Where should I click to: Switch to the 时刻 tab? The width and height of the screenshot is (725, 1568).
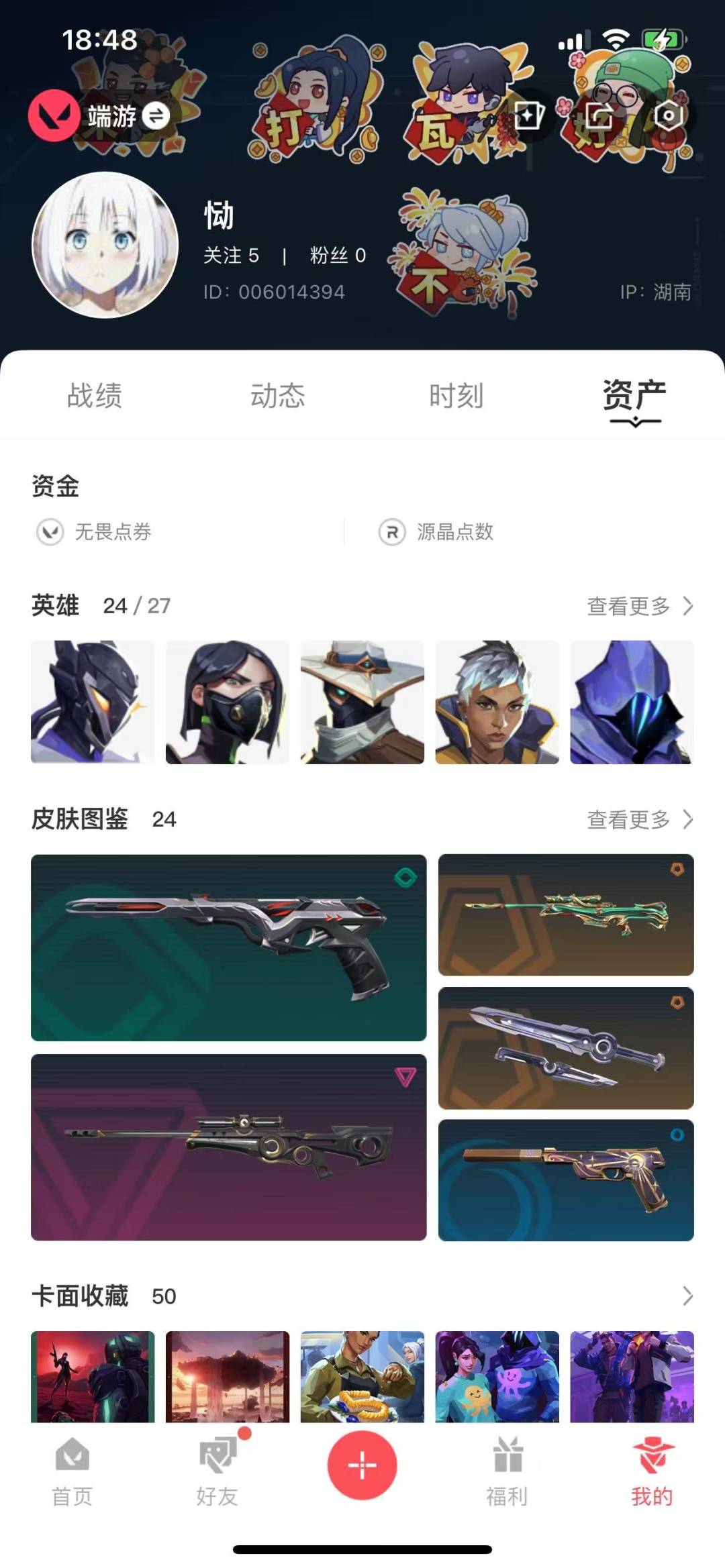coord(456,395)
